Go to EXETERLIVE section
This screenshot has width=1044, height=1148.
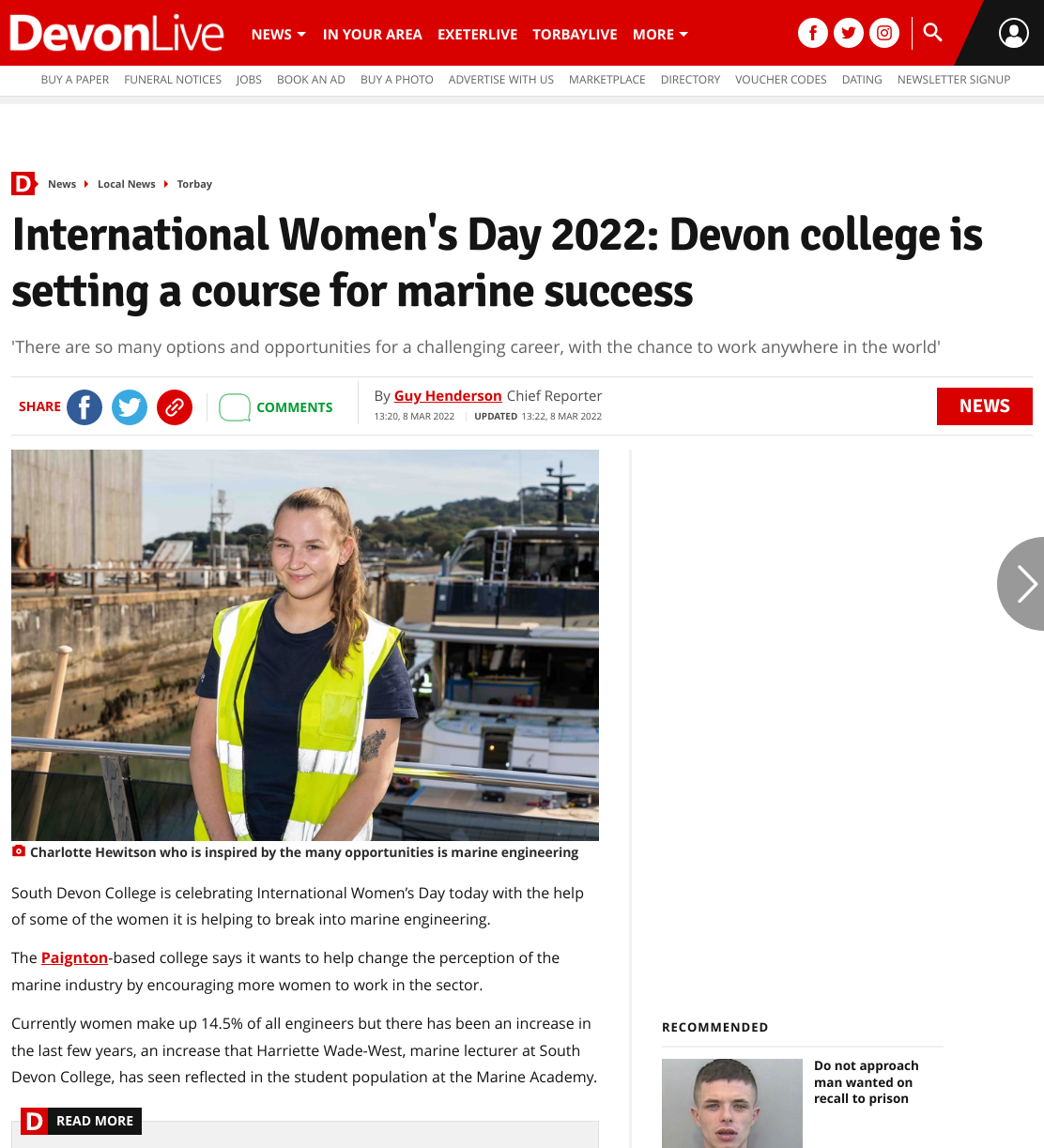click(x=477, y=34)
